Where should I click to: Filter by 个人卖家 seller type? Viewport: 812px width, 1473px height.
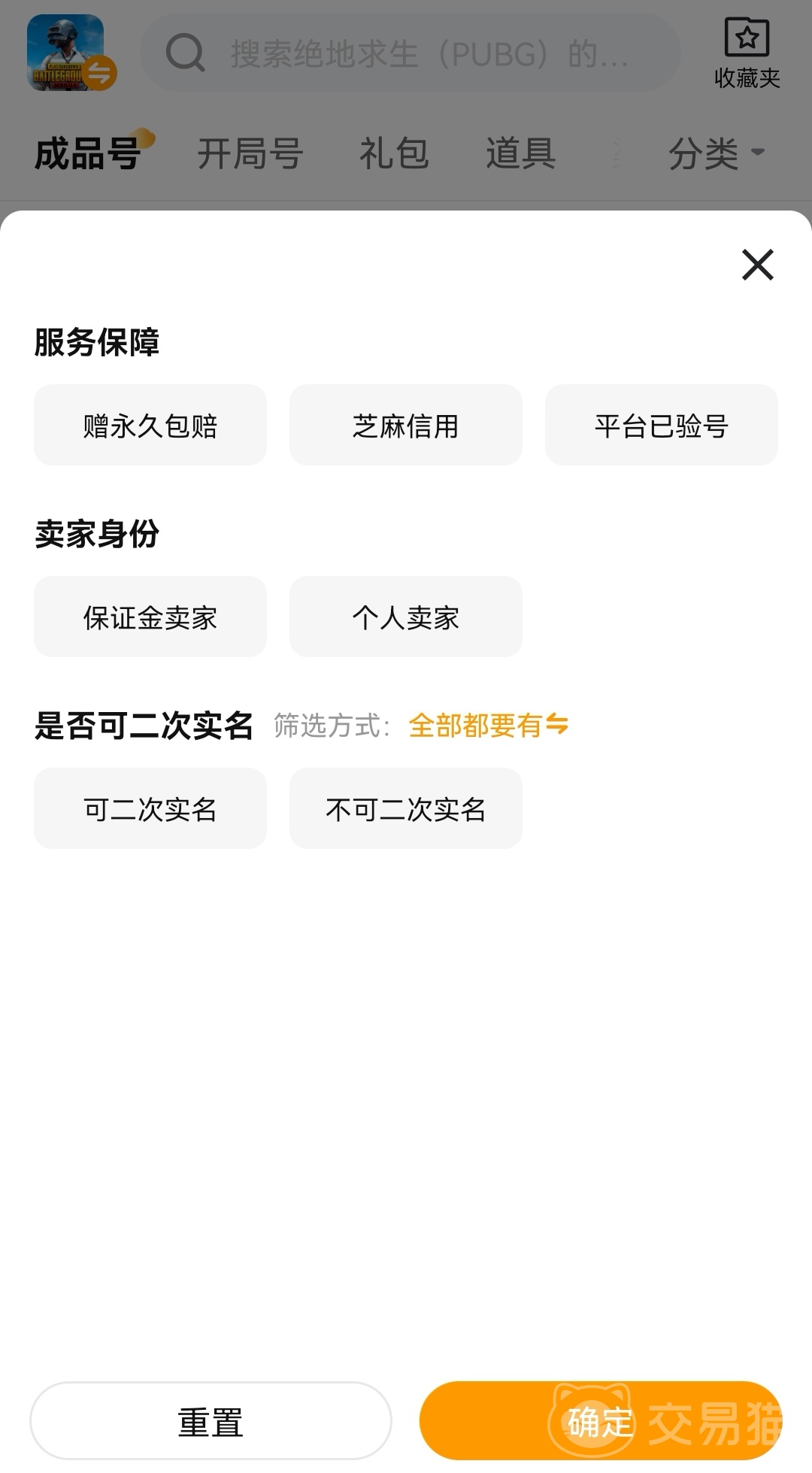point(406,617)
